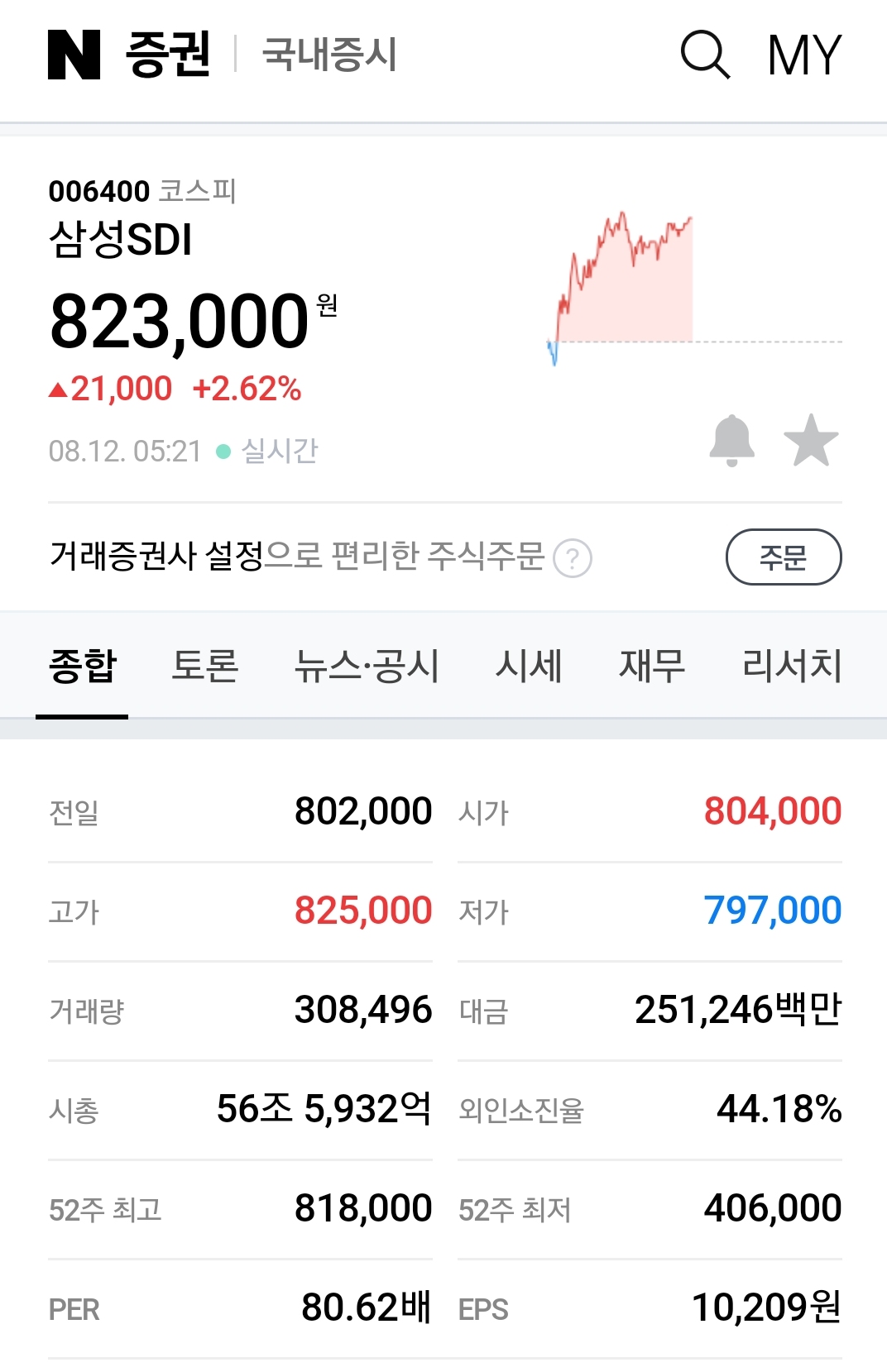Toggle the alert bell for this stock

[733, 441]
